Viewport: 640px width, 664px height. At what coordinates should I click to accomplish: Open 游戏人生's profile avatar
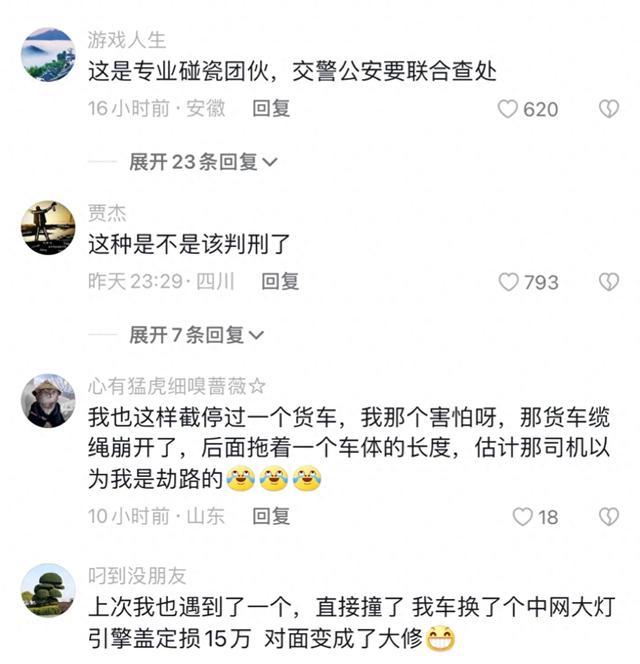coord(48,54)
